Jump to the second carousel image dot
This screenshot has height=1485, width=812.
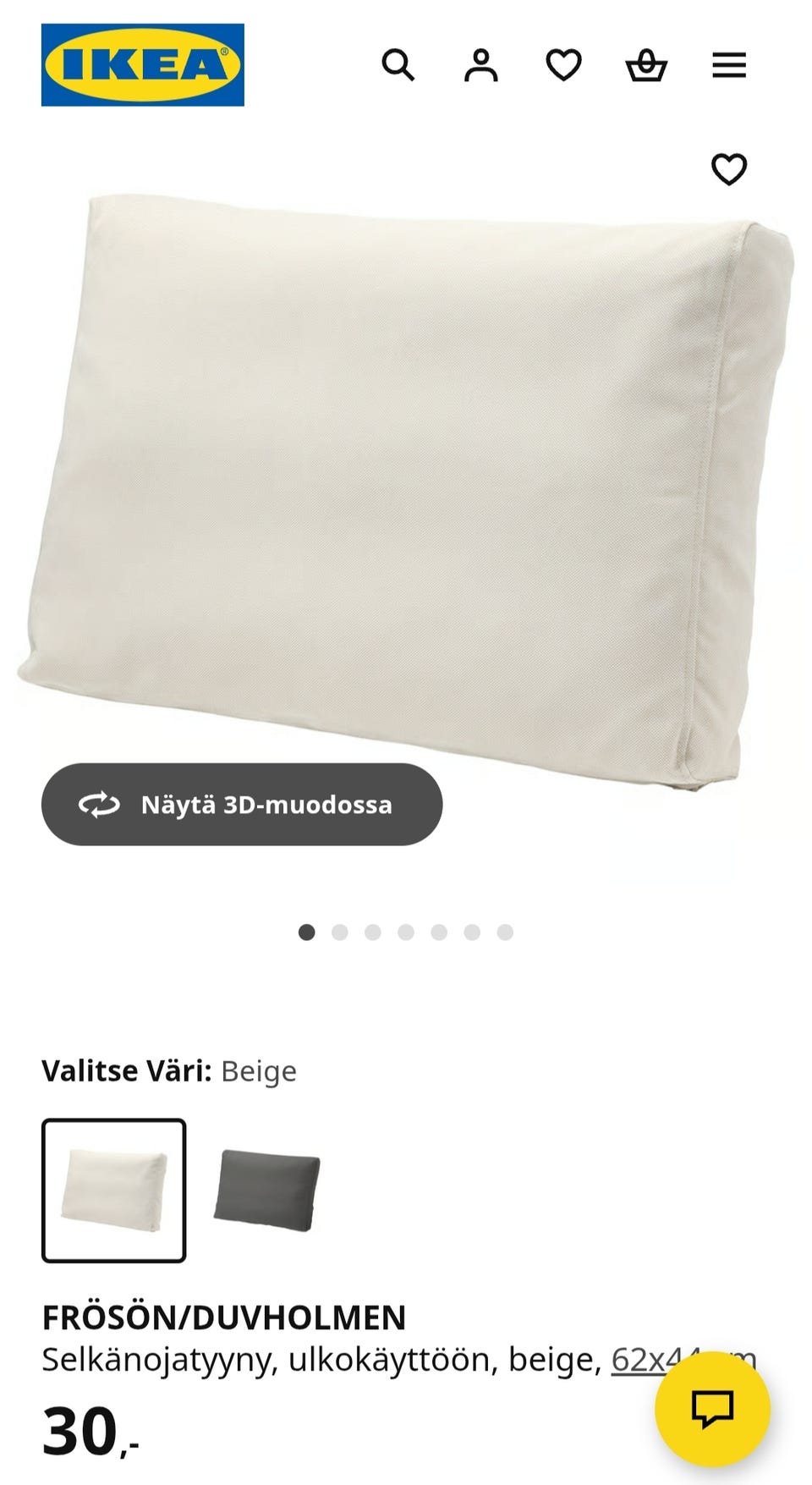[340, 931]
